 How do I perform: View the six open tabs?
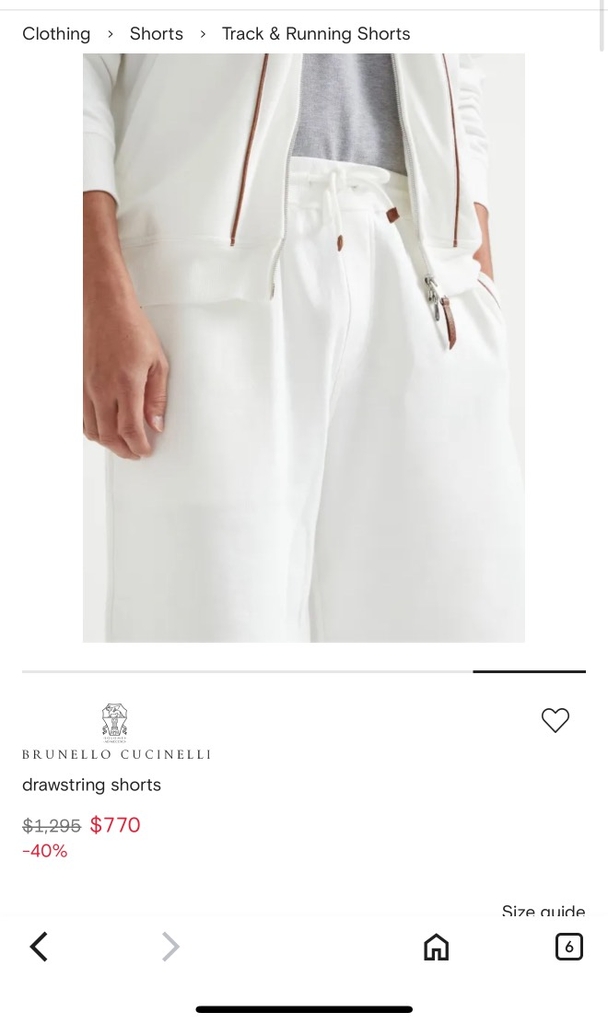[568, 946]
